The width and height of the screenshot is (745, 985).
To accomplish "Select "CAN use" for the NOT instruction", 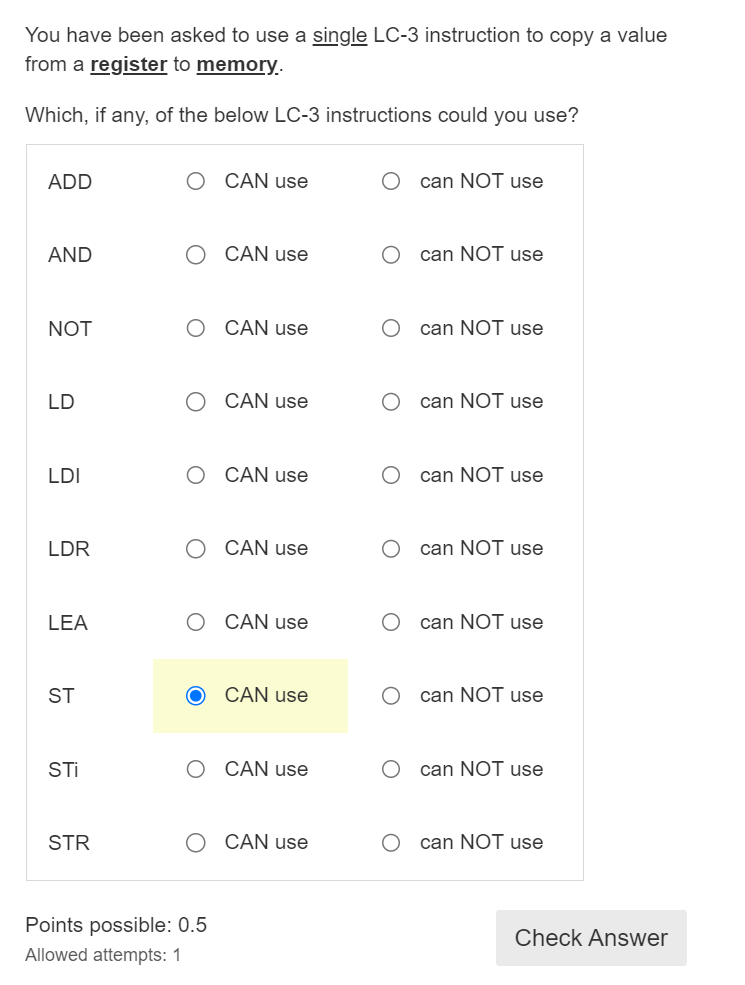I will [x=195, y=328].
